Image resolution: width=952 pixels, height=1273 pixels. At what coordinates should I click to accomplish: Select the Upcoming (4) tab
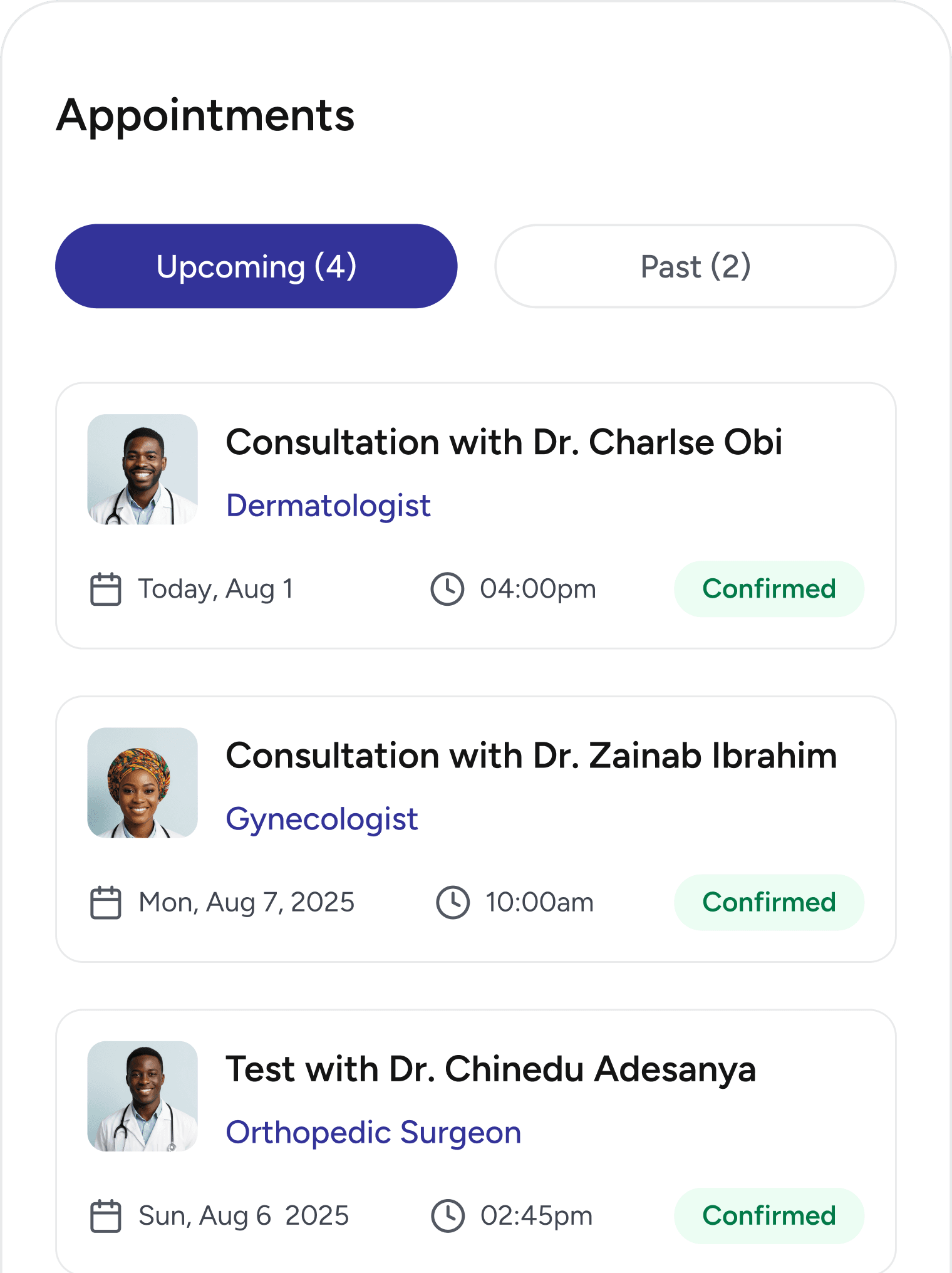256,266
